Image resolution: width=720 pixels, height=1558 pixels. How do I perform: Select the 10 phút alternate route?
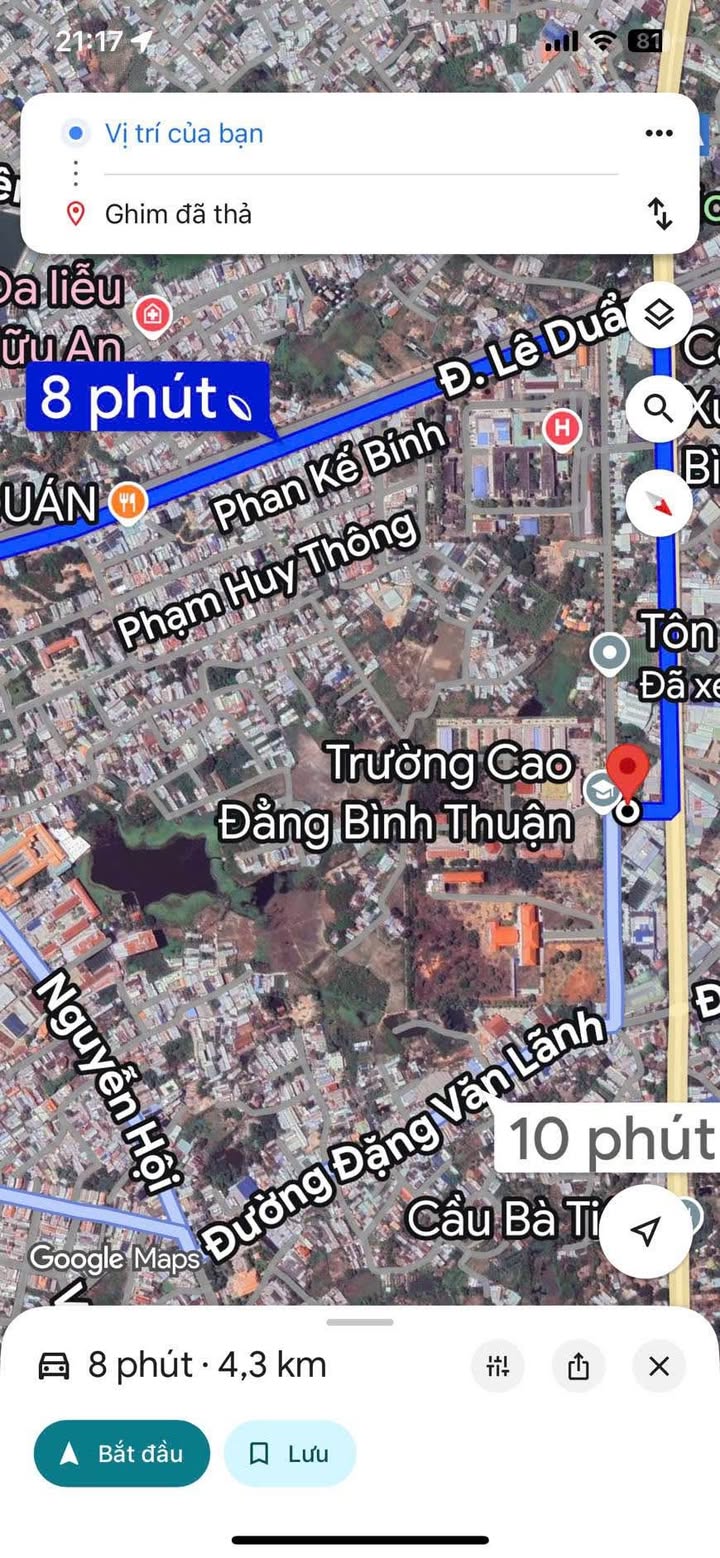(608, 1138)
